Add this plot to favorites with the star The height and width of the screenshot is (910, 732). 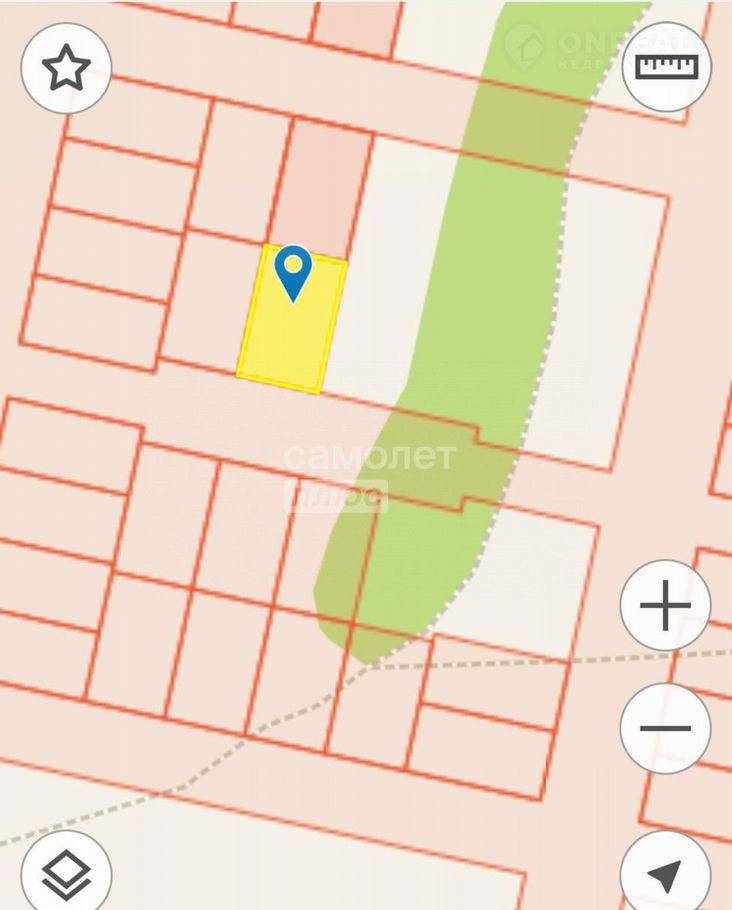(x=66, y=68)
